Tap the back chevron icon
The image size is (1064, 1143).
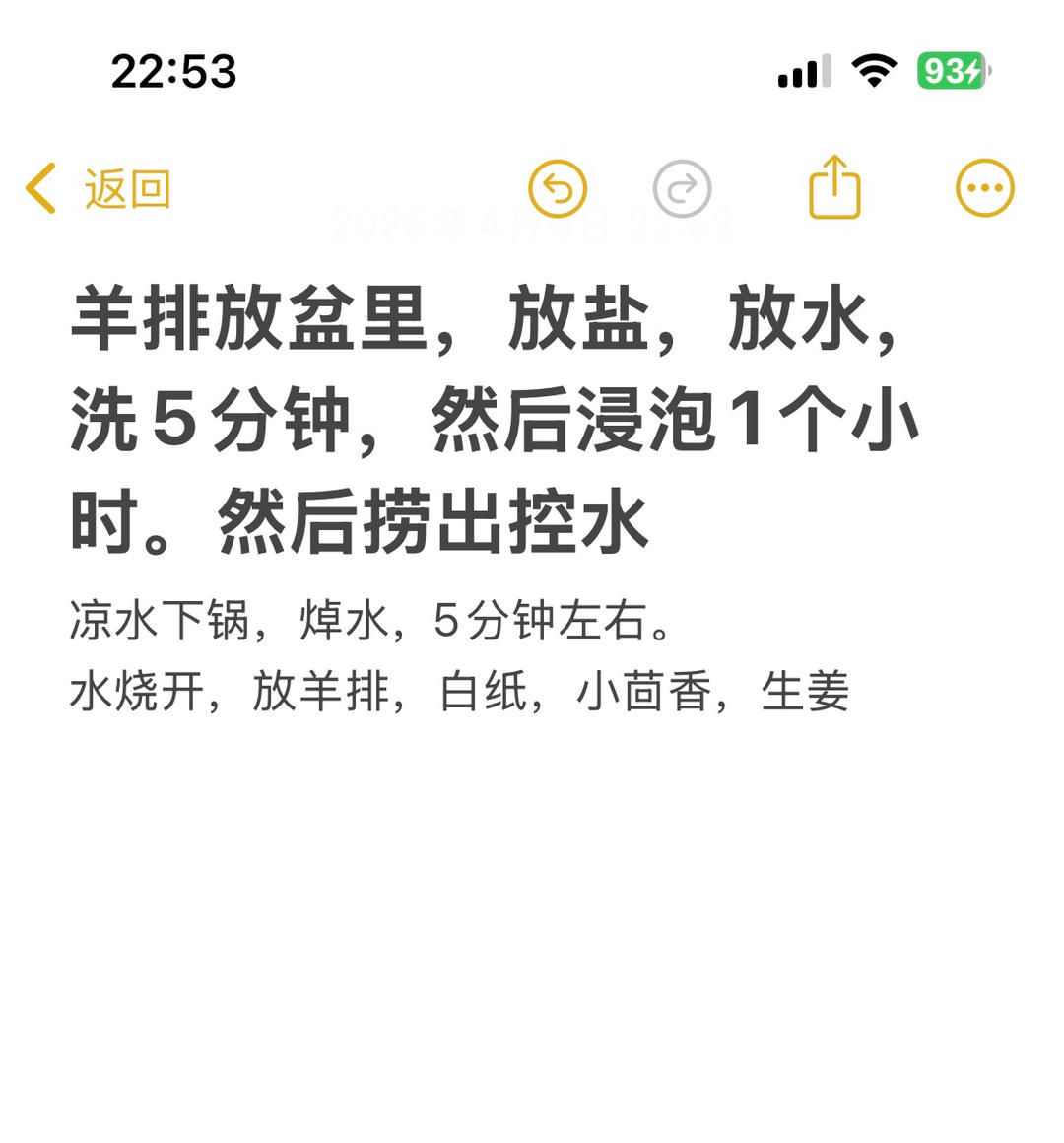pyautogui.click(x=39, y=185)
